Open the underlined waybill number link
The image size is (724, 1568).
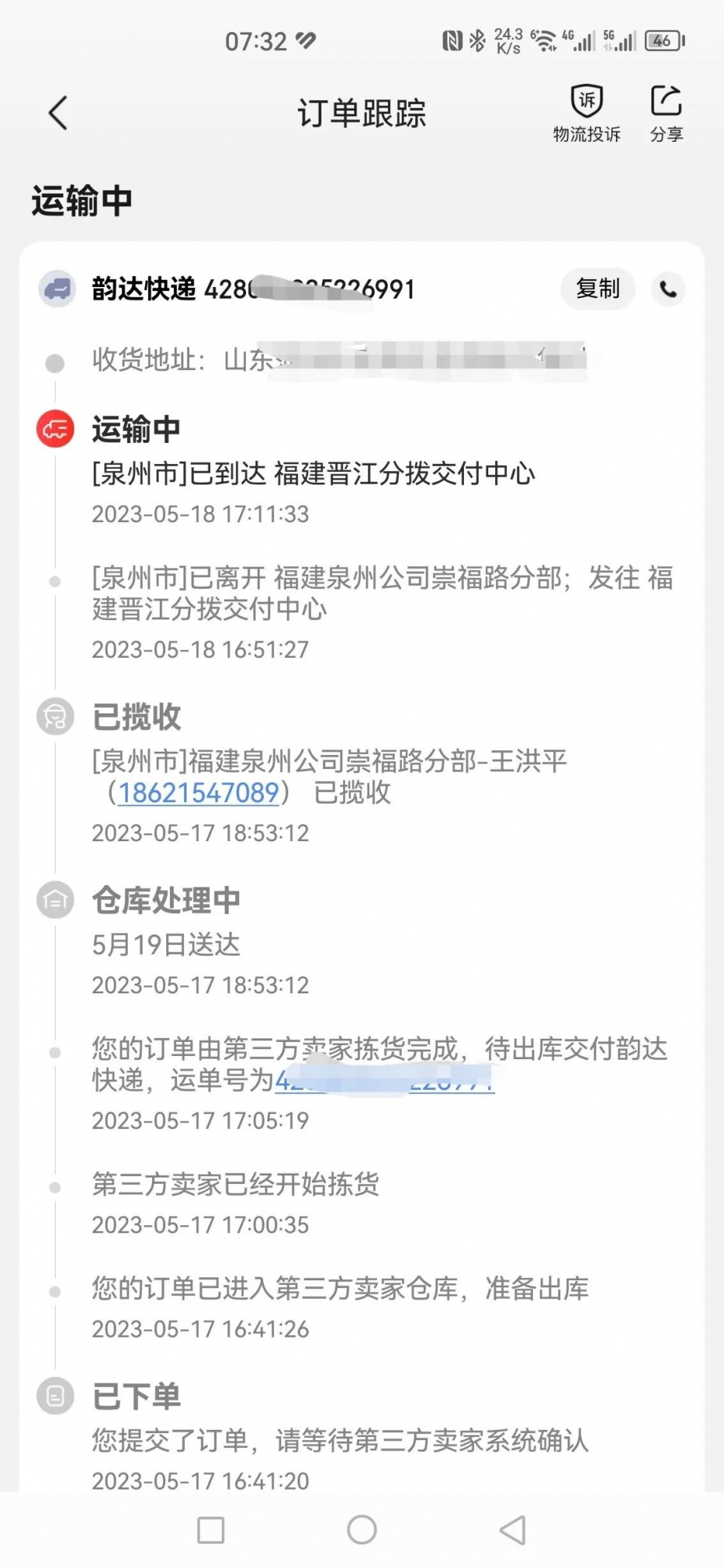click(384, 1081)
